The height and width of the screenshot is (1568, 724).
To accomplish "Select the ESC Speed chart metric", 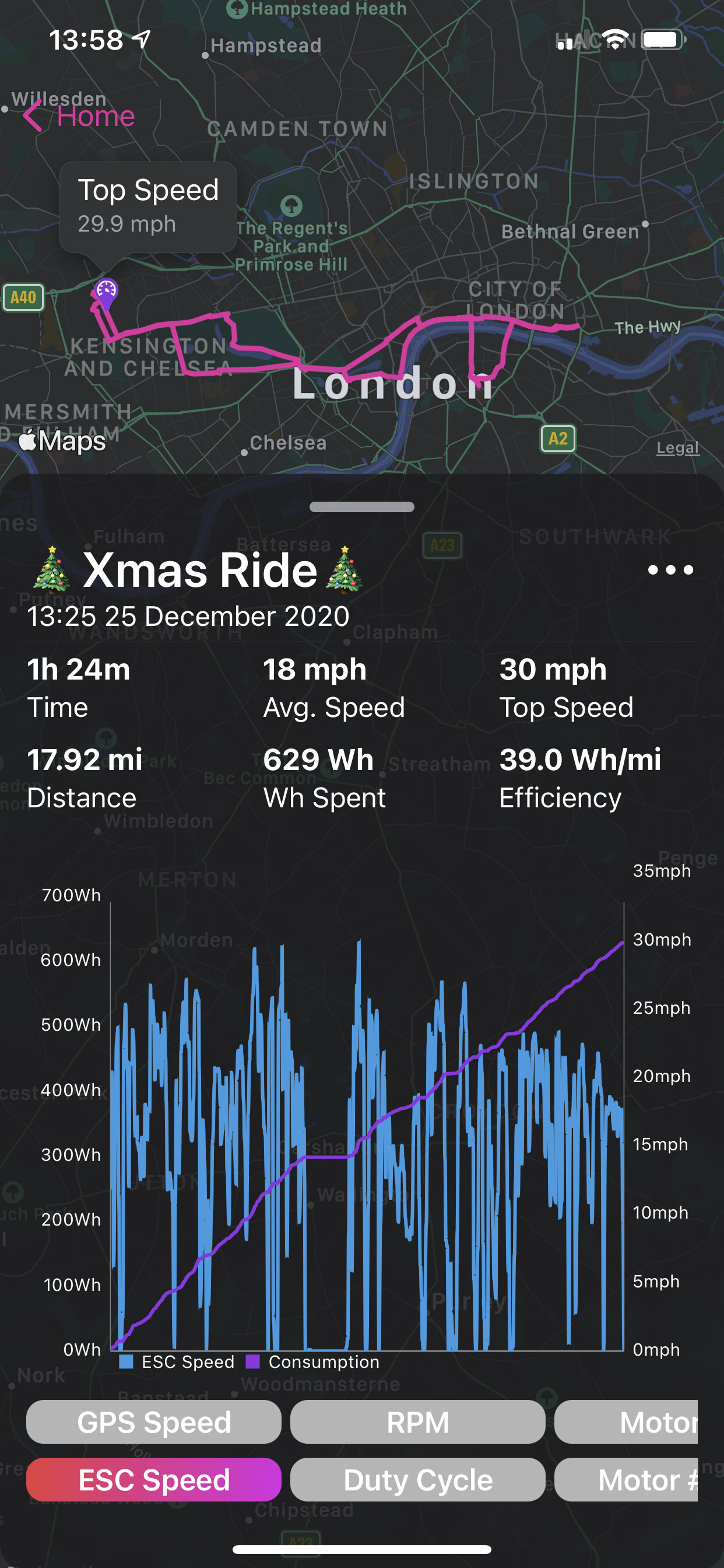I will point(153,1480).
